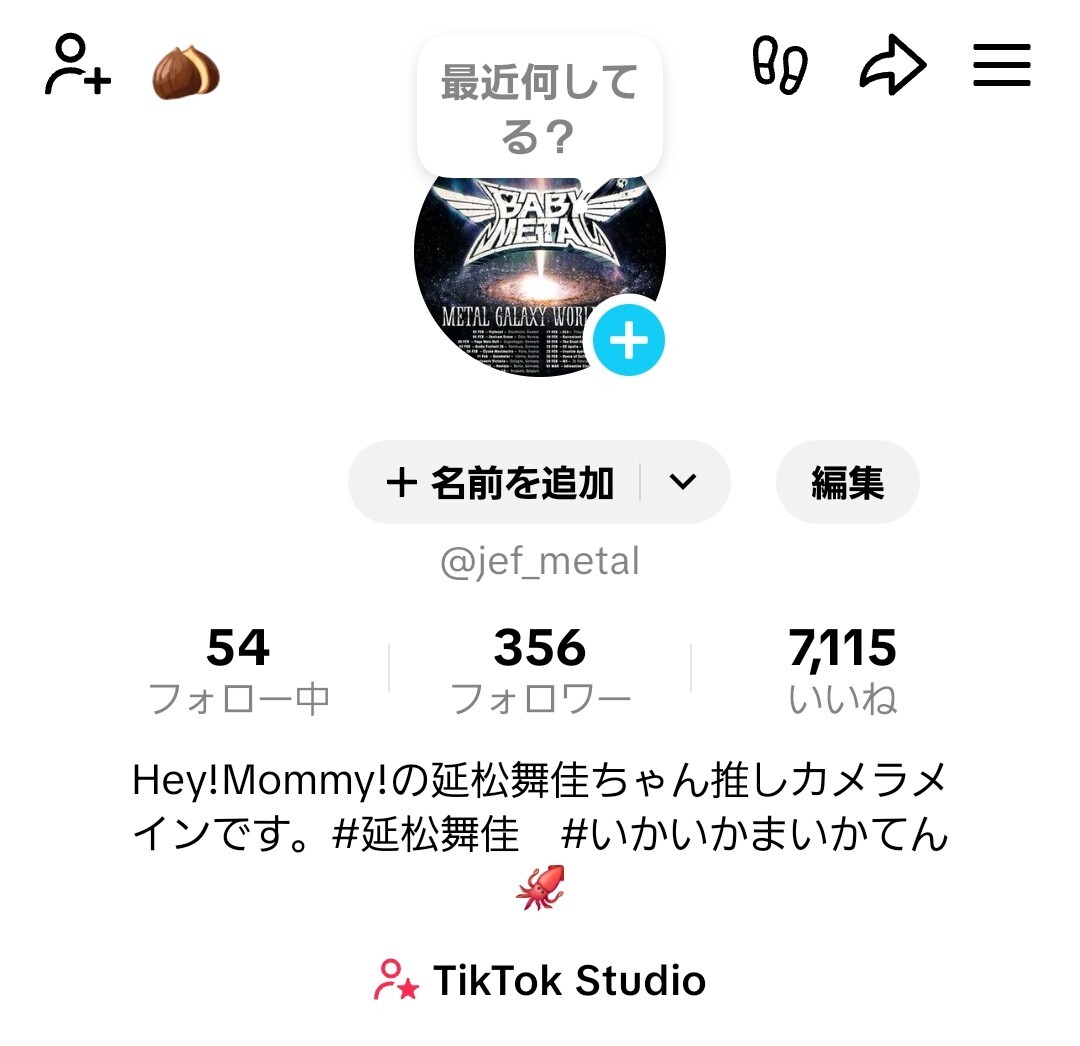Tap the chestnut emoji icon
Viewport: 1080px width, 1046px height.
click(186, 70)
